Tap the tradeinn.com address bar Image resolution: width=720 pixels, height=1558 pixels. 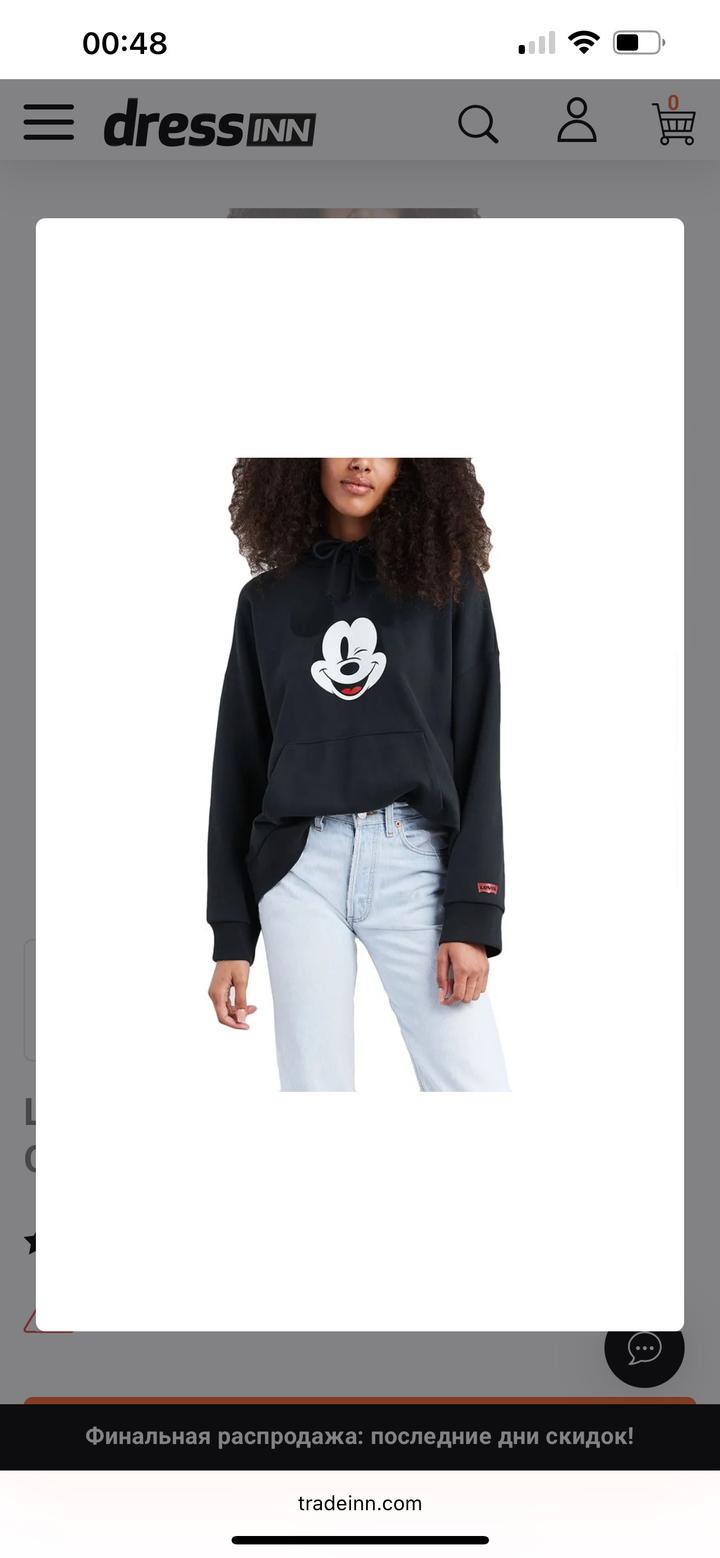point(360,1503)
